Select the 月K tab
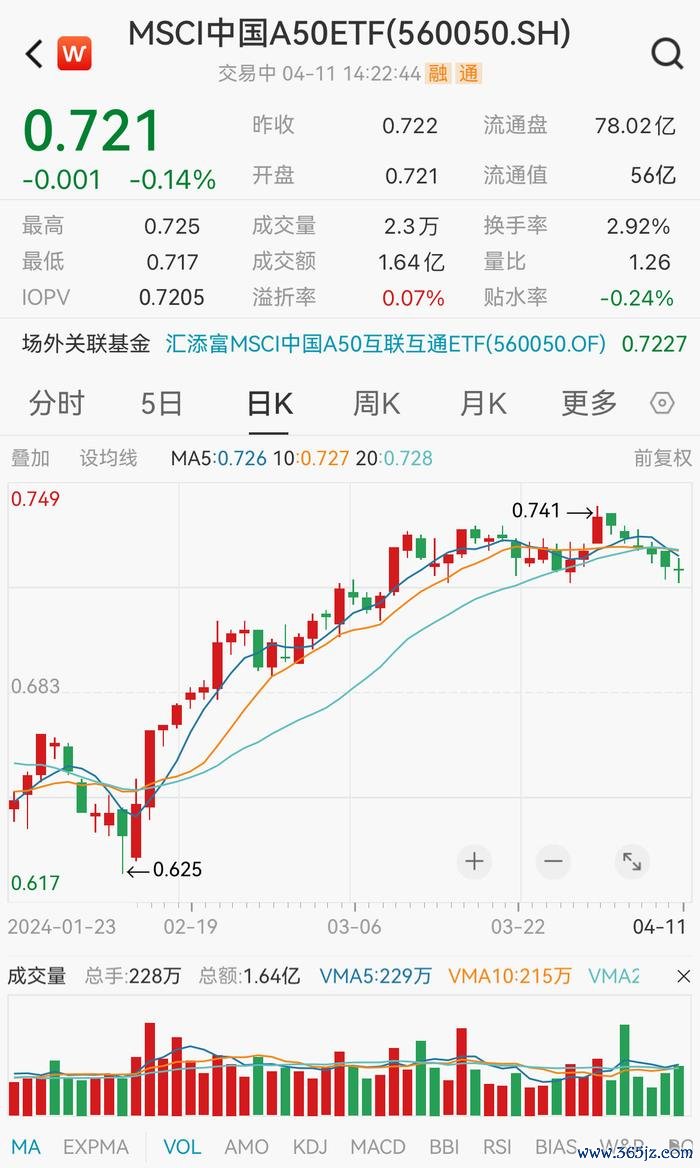This screenshot has height=1168, width=700. 483,404
